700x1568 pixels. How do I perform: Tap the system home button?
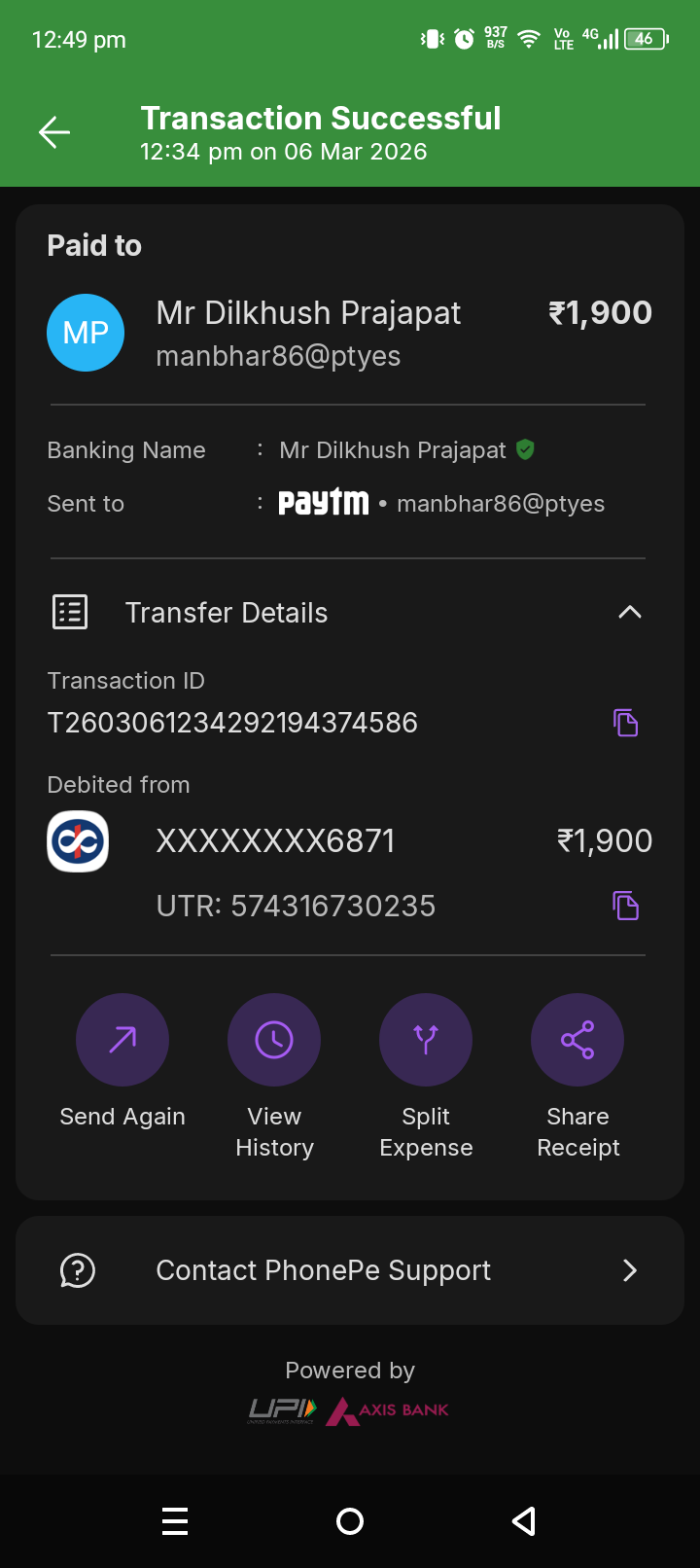[350, 1521]
